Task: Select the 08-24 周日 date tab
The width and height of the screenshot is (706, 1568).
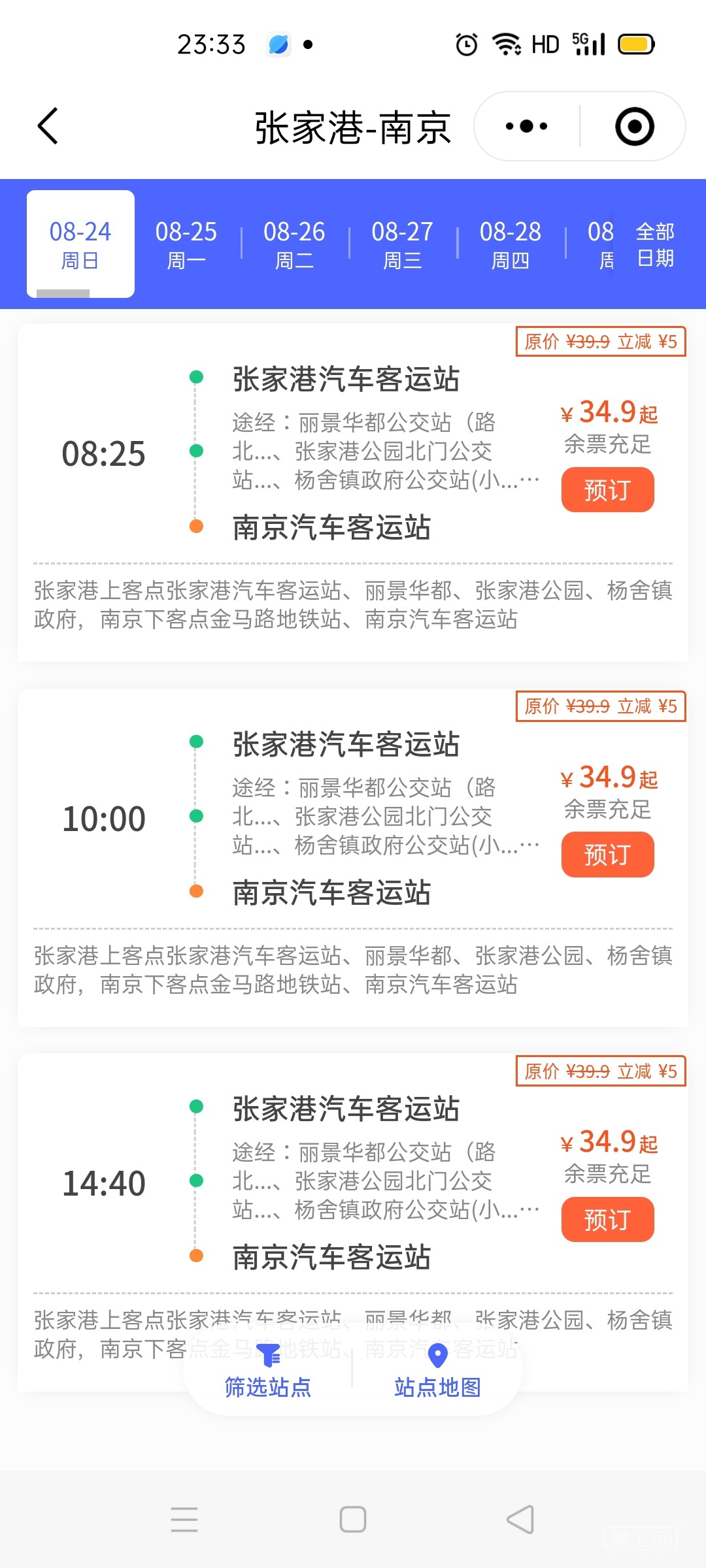Action: pyautogui.click(x=80, y=244)
